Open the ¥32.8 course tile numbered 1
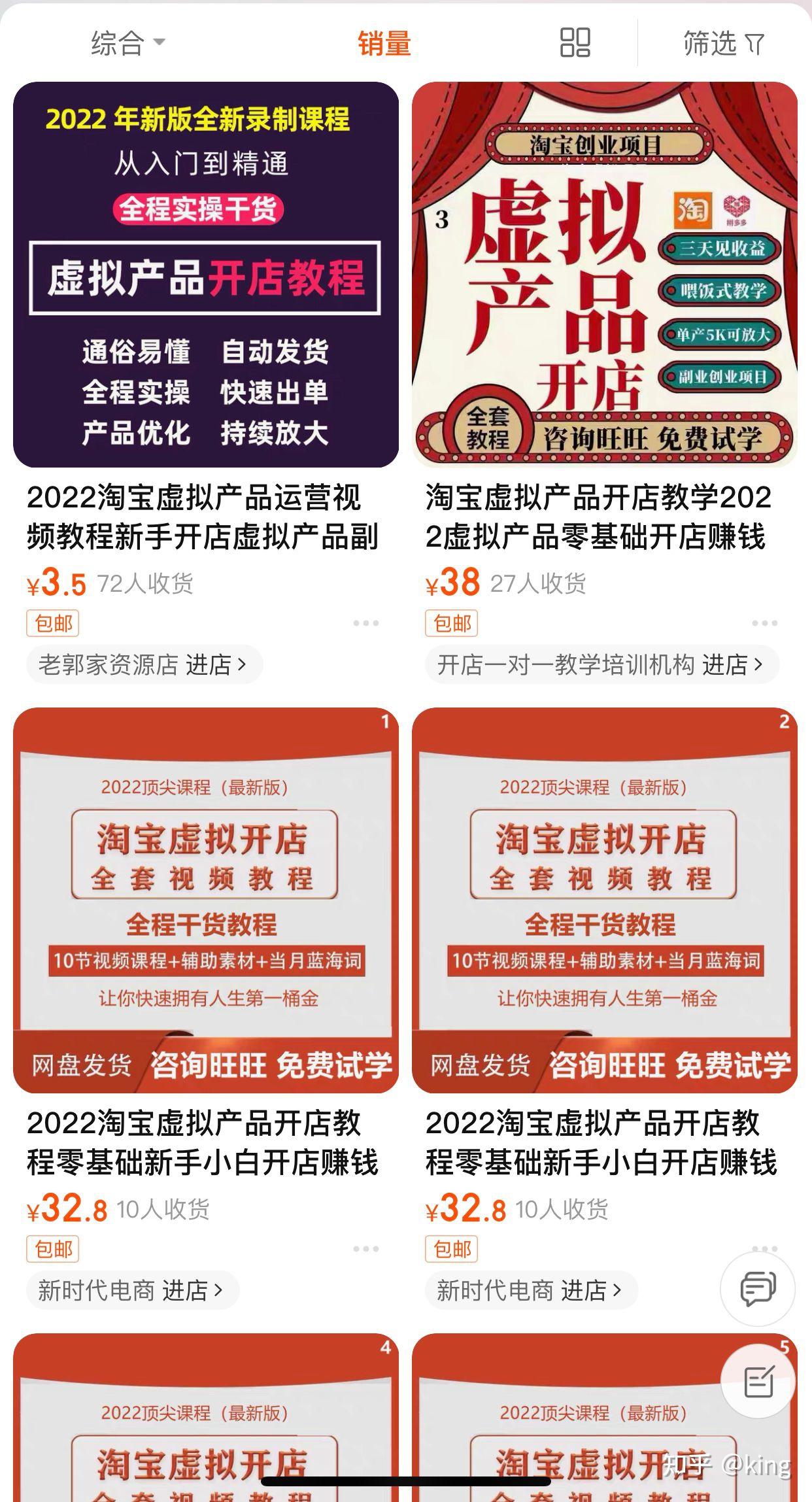 (x=206, y=900)
